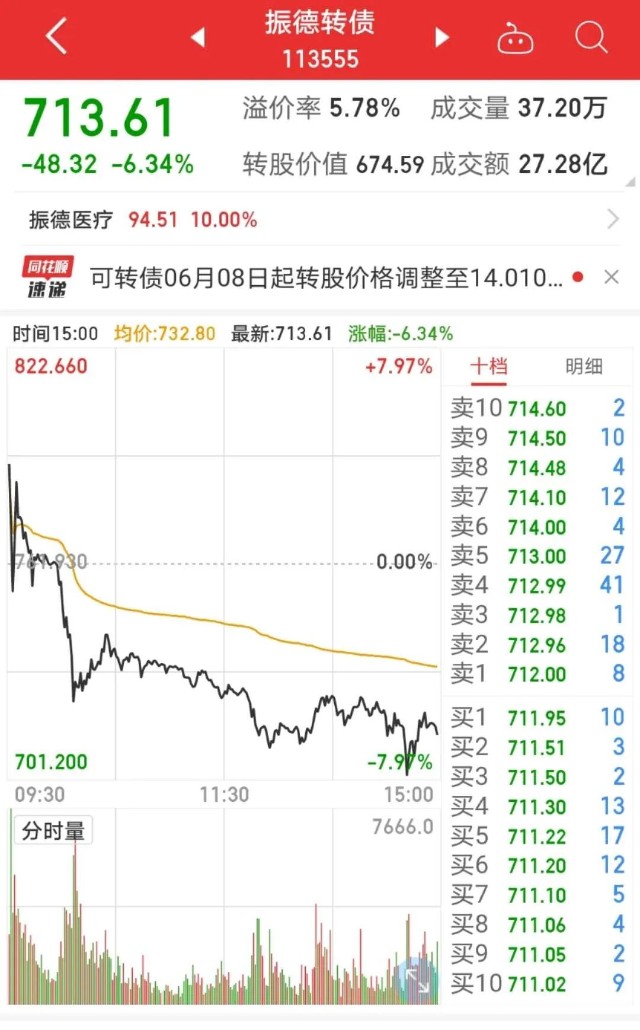Viewport: 640px width, 1030px height.
Task: Switch to the 明细 tab
Action: coord(584,366)
